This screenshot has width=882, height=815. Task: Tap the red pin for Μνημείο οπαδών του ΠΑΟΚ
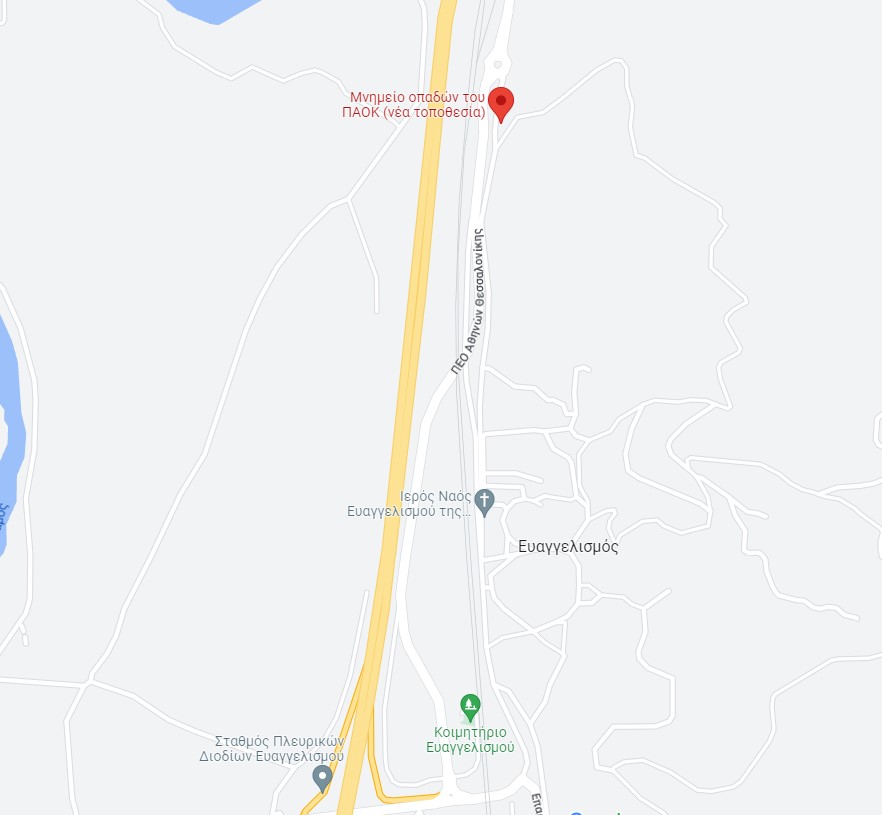[x=500, y=102]
